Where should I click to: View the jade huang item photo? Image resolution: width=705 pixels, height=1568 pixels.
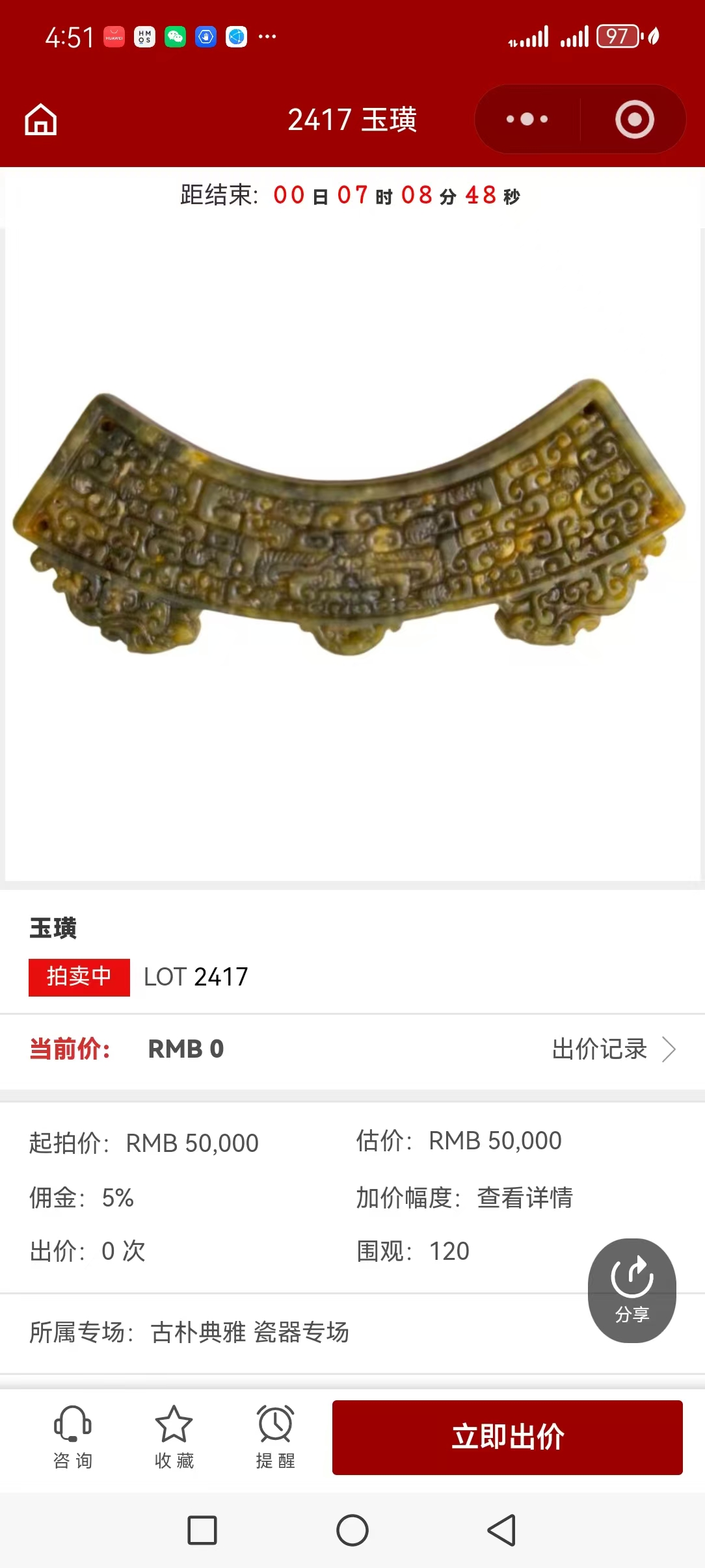pos(351,520)
